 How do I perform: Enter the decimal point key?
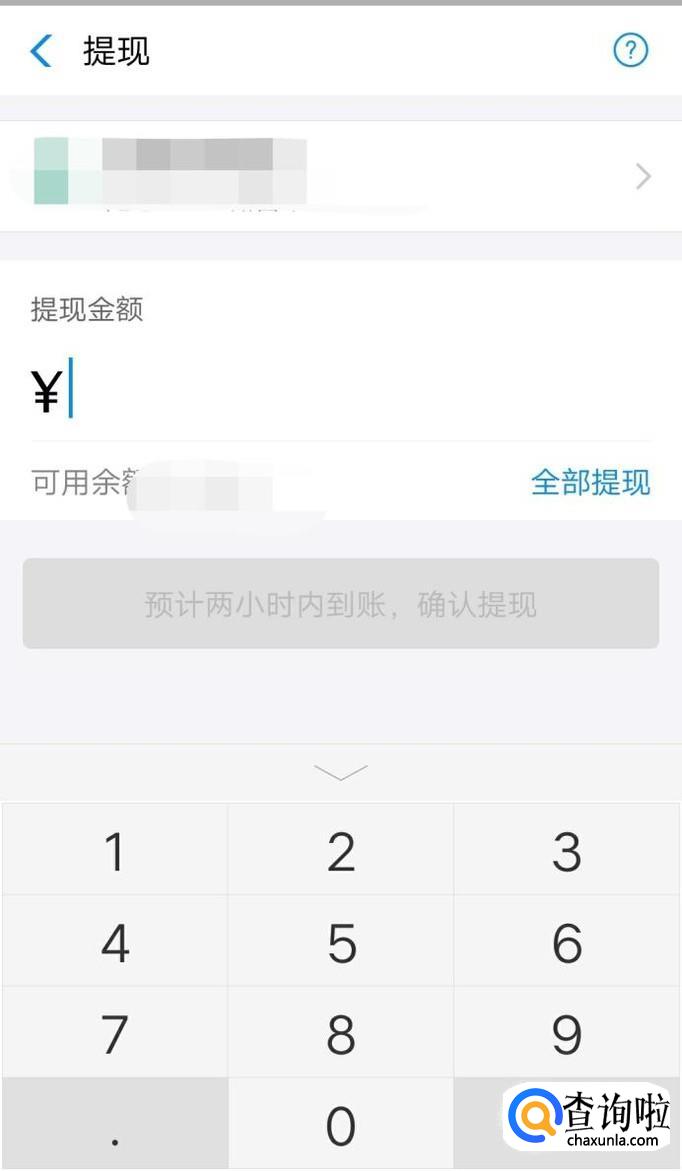point(115,1126)
